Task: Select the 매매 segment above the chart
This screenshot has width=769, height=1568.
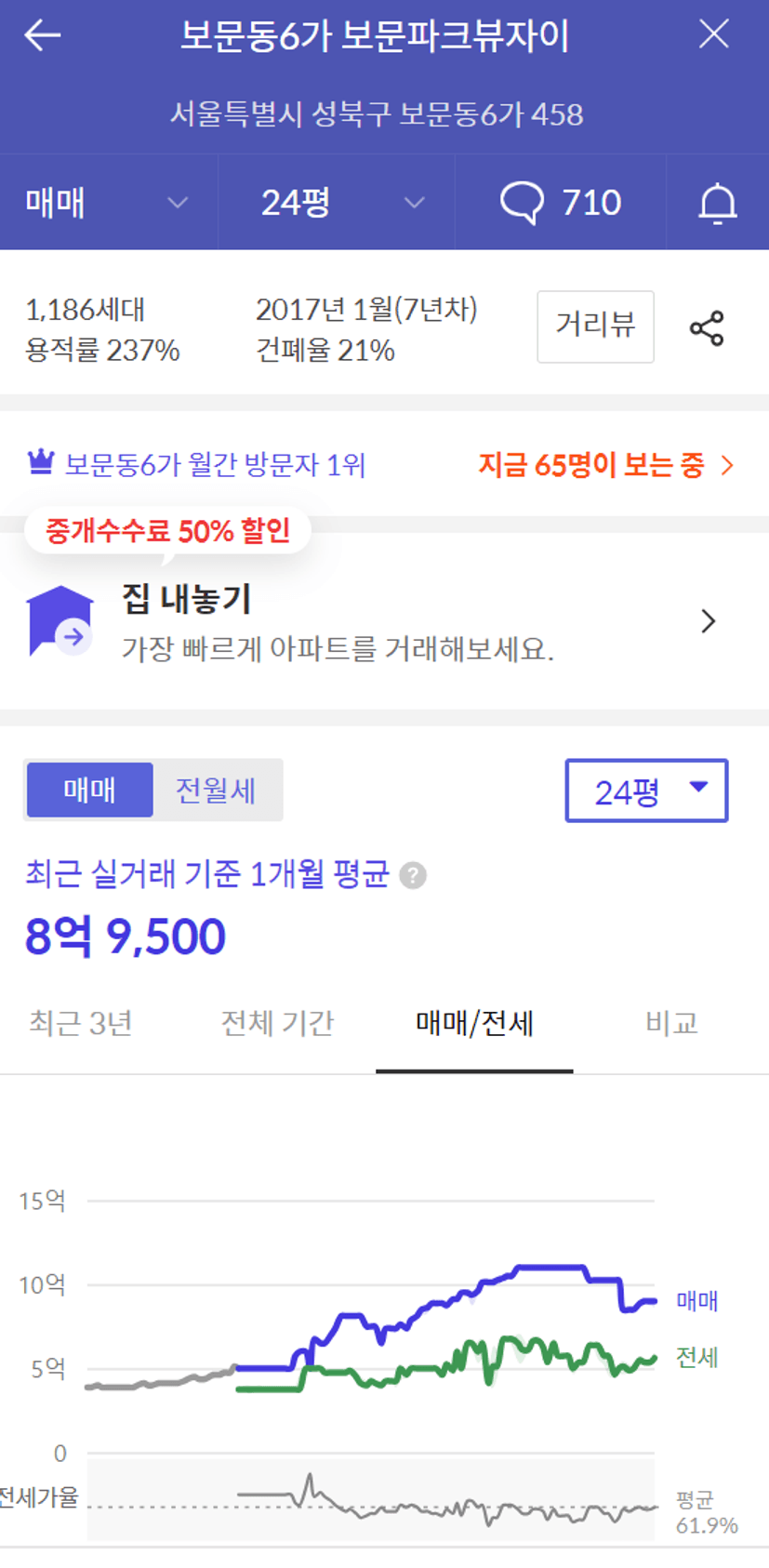Action: click(89, 791)
